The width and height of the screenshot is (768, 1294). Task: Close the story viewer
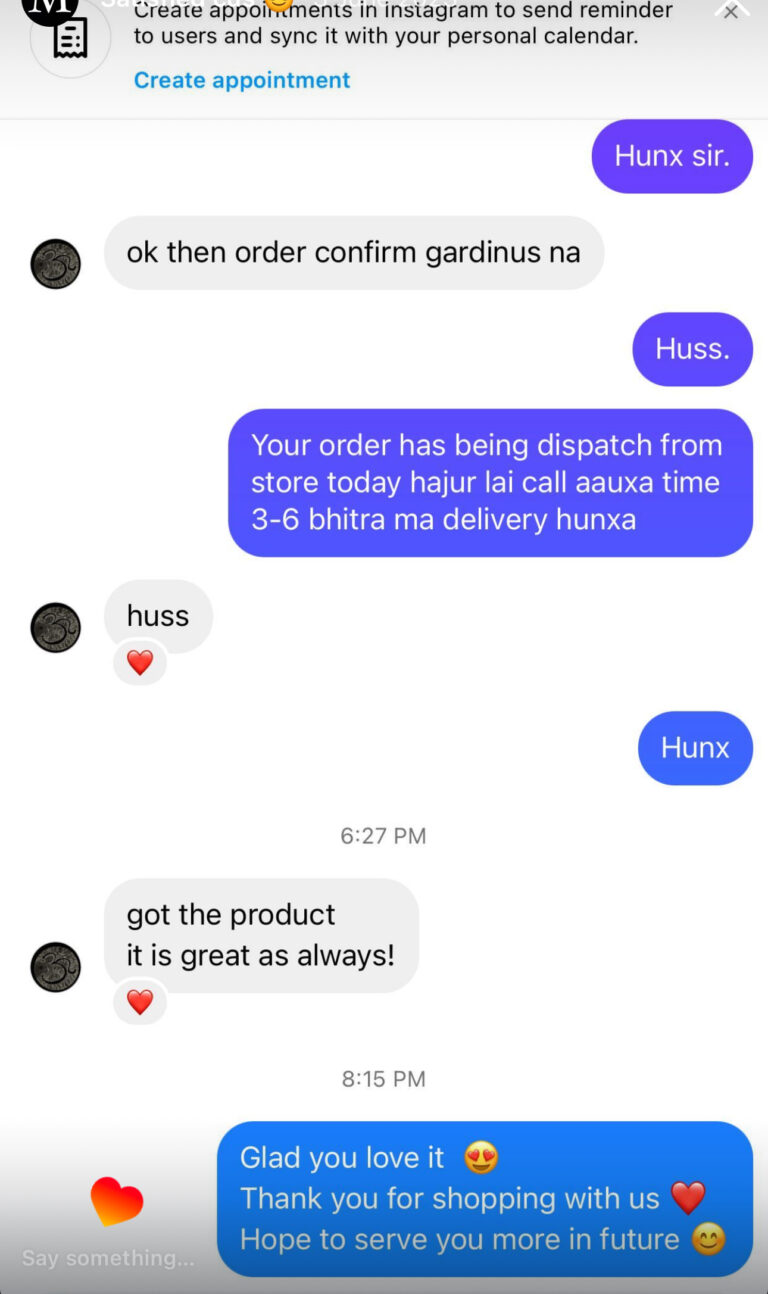click(731, 12)
